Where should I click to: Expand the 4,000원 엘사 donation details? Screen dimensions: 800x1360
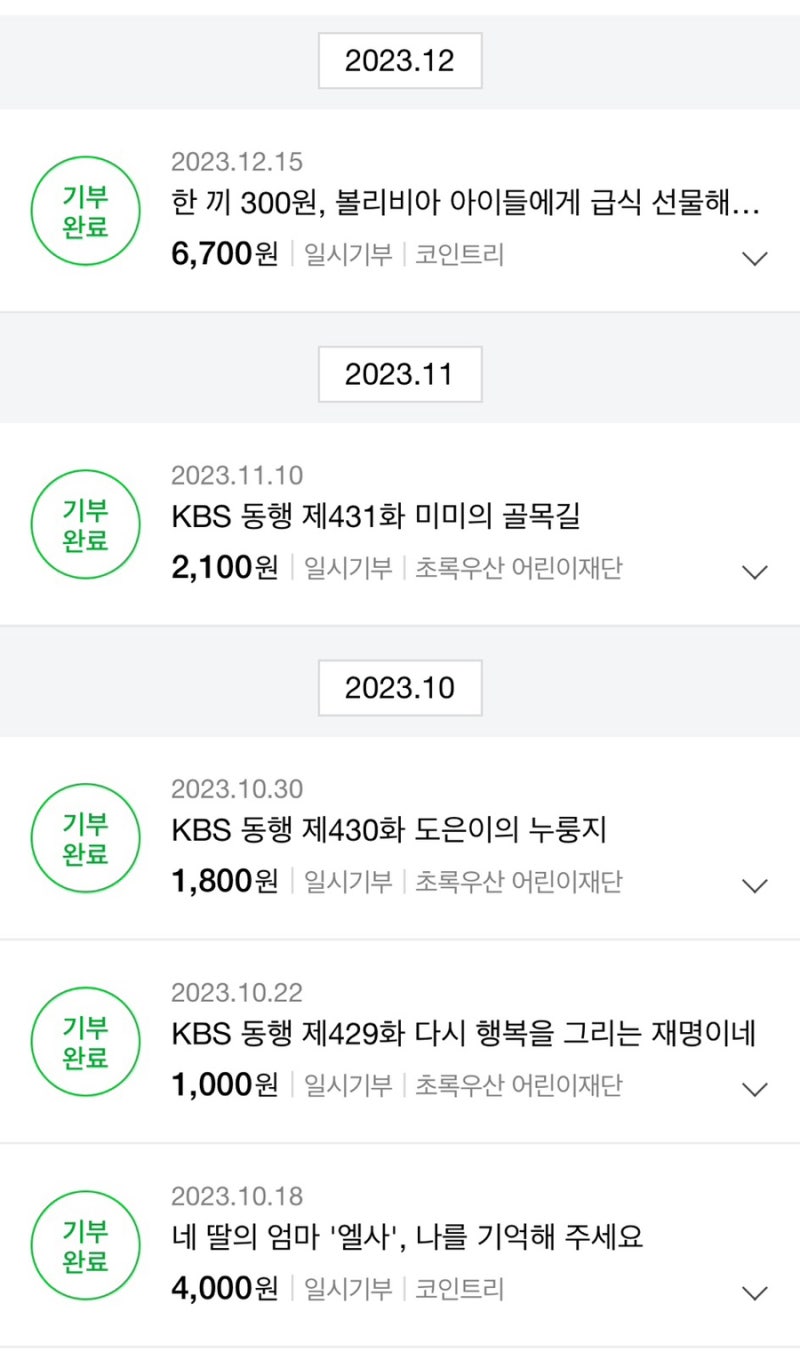point(756,1293)
